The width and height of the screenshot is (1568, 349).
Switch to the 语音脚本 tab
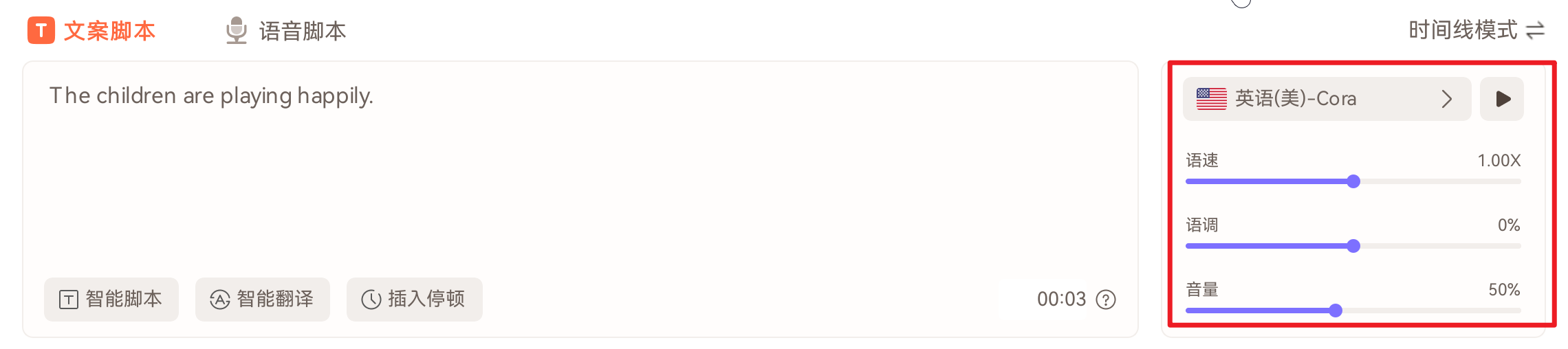pos(286,31)
